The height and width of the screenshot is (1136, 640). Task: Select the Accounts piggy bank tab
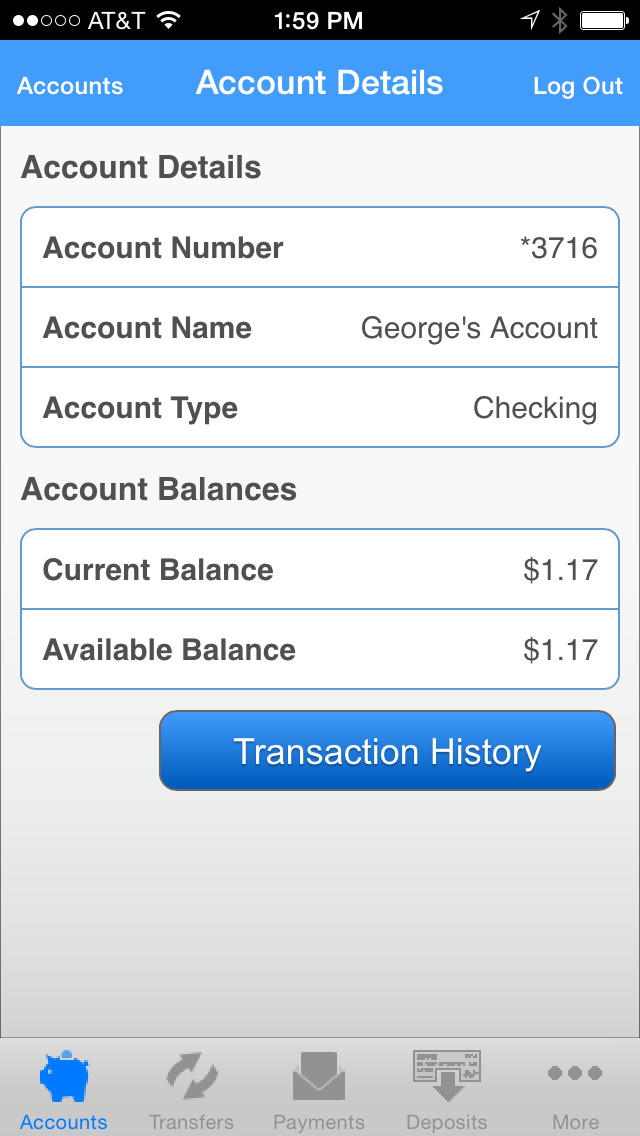[x=64, y=1090]
